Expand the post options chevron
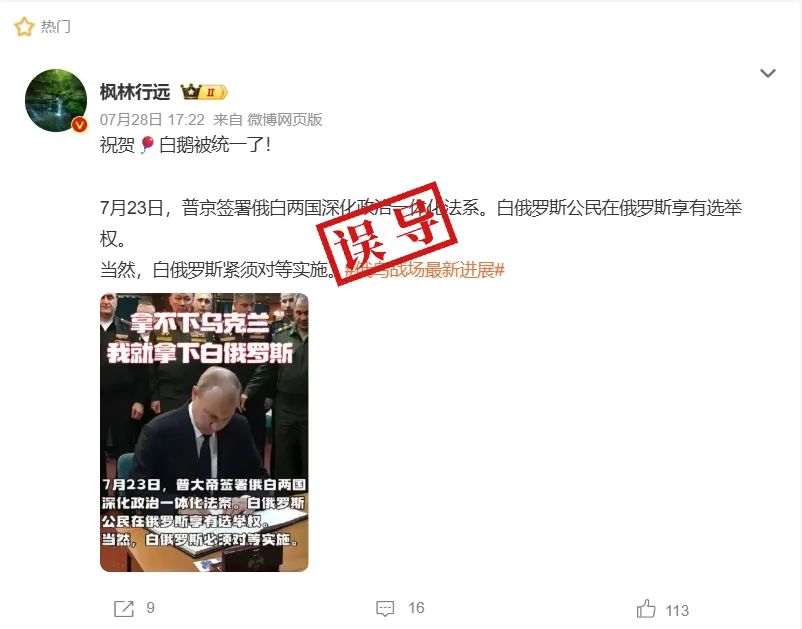The height and width of the screenshot is (629, 802). click(767, 74)
